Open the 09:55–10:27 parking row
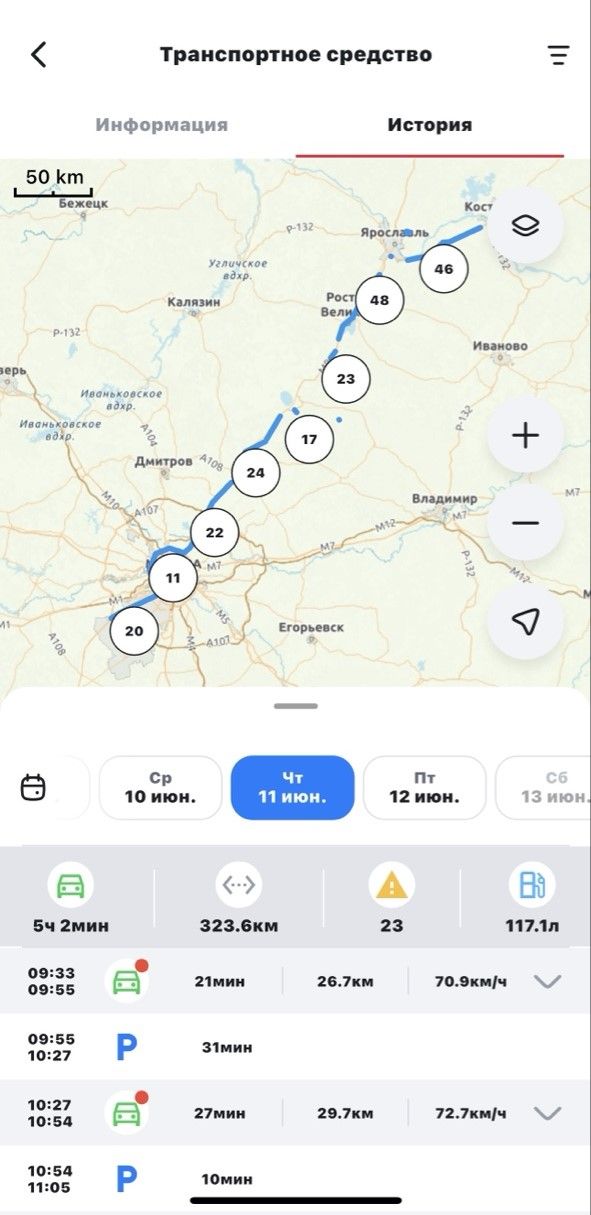The image size is (591, 1215). [295, 1047]
